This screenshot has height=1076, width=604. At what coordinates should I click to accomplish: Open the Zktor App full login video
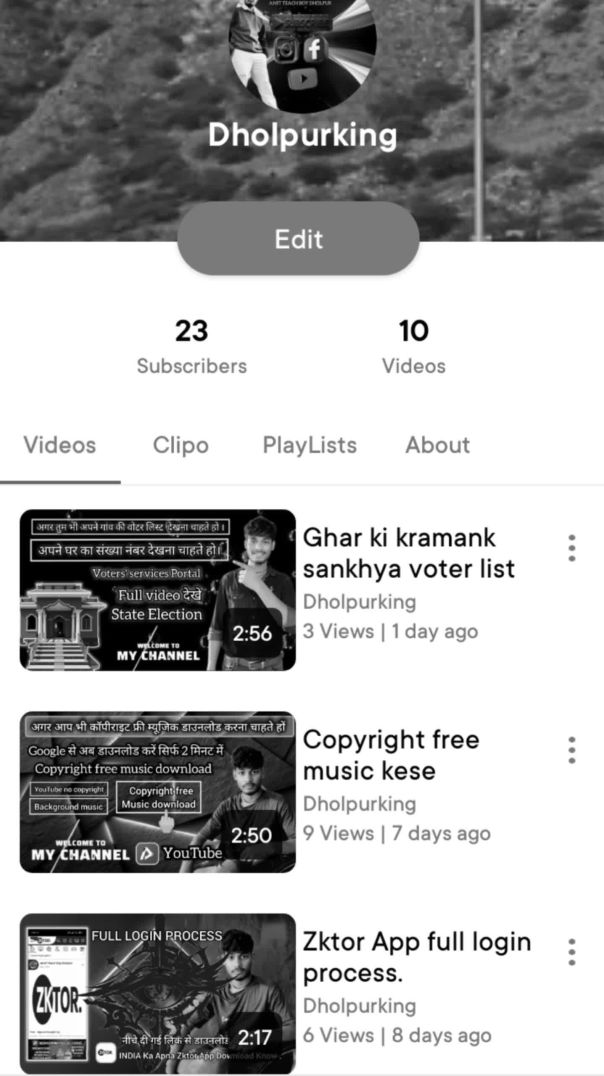point(158,993)
